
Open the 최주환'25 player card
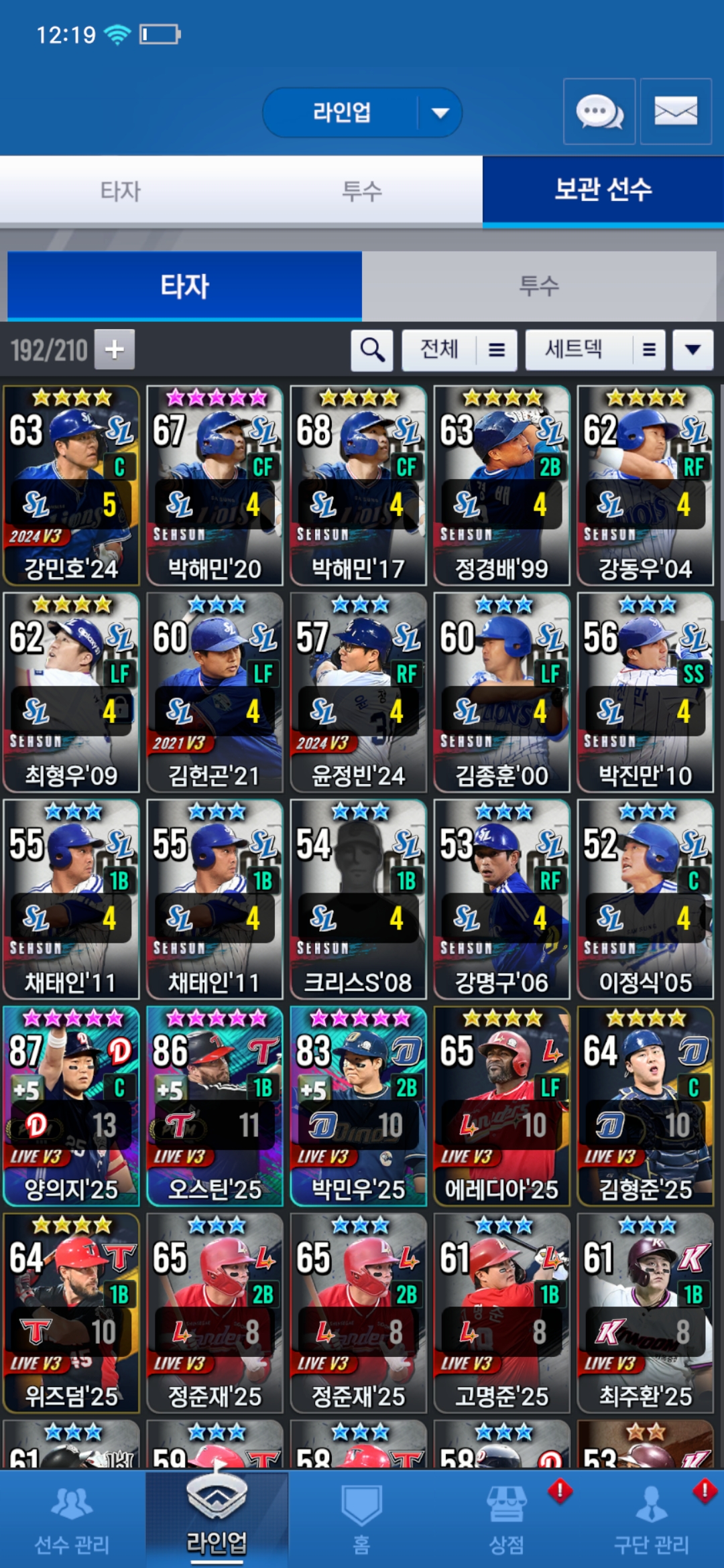tap(645, 1313)
